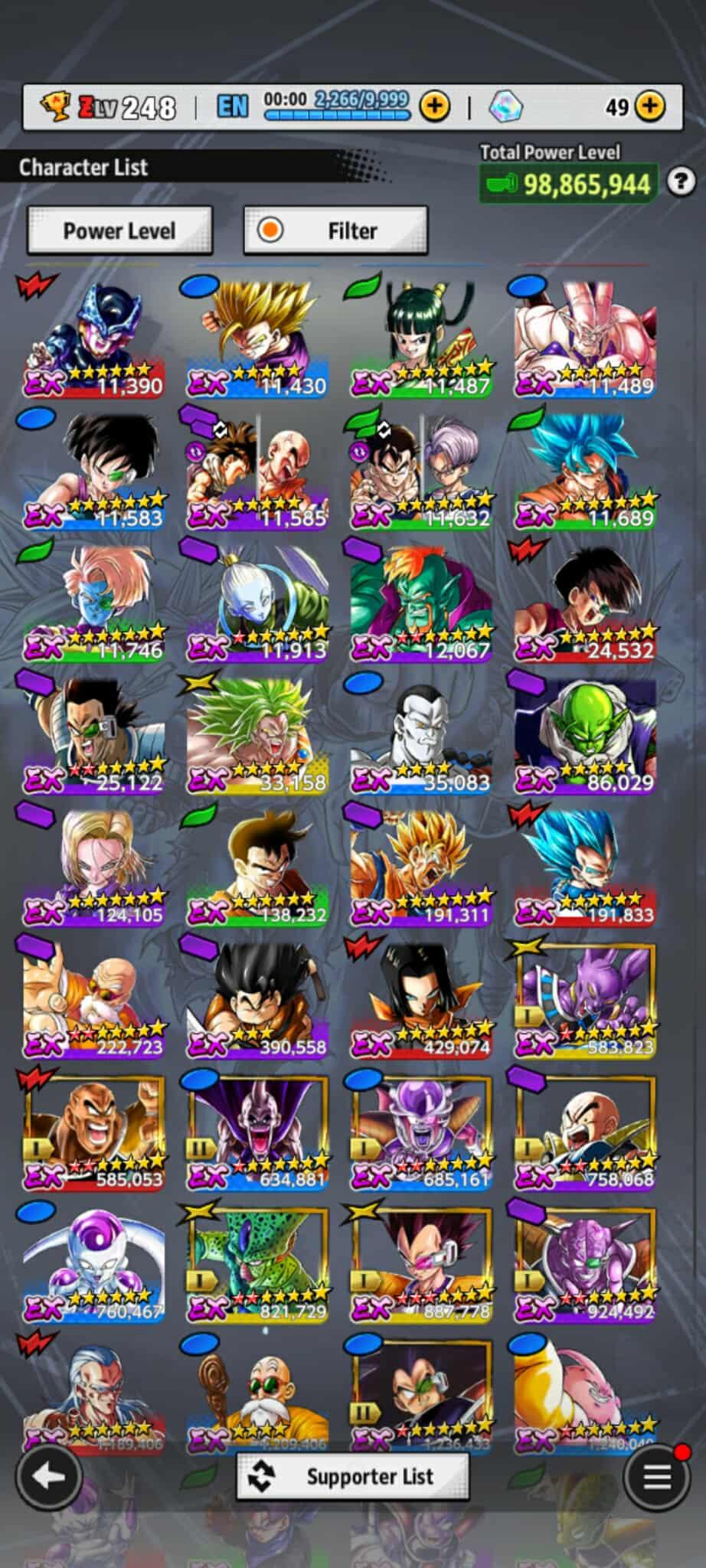The height and width of the screenshot is (1568, 706).
Task: Open the character card showing 583,823
Action: 586,1000
